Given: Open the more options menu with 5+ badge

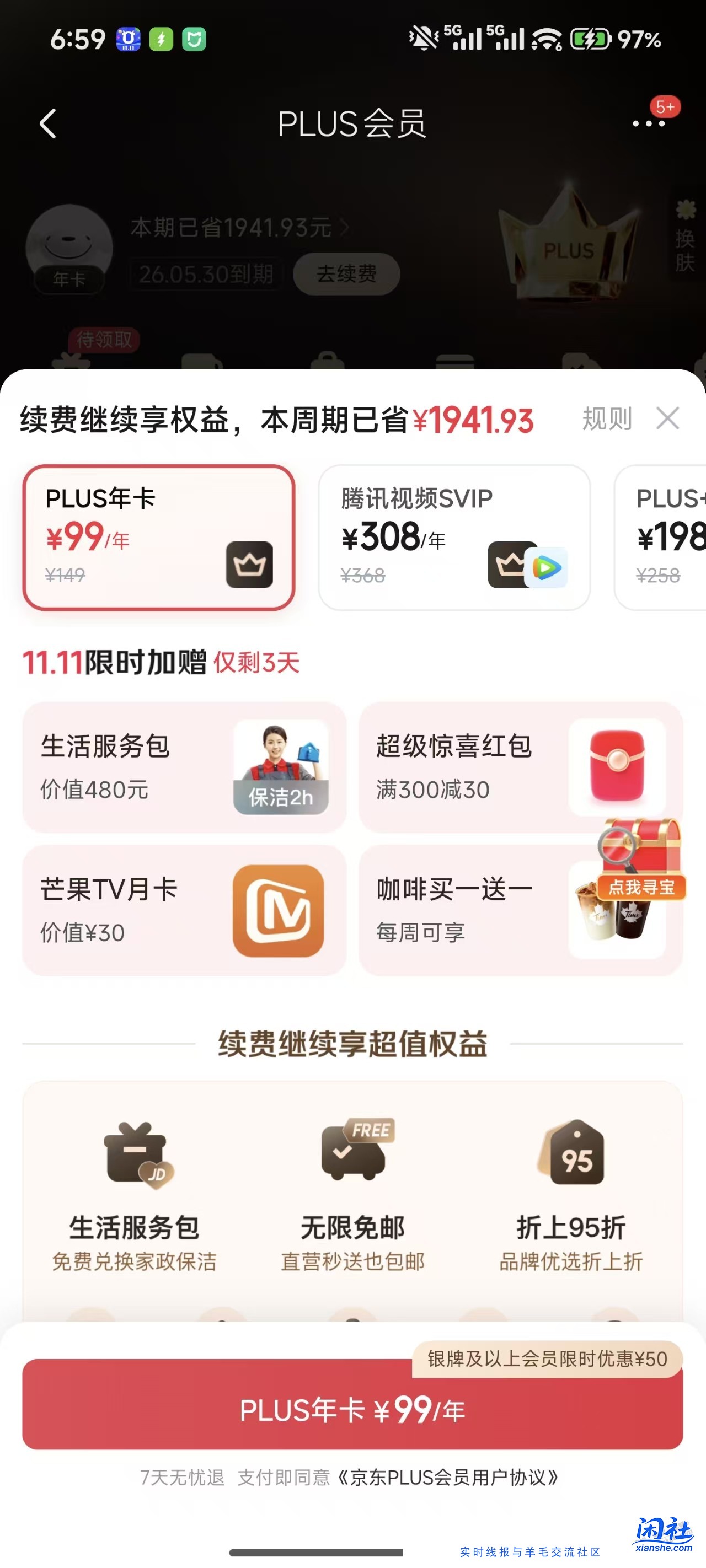Looking at the screenshot, I should [x=649, y=123].
